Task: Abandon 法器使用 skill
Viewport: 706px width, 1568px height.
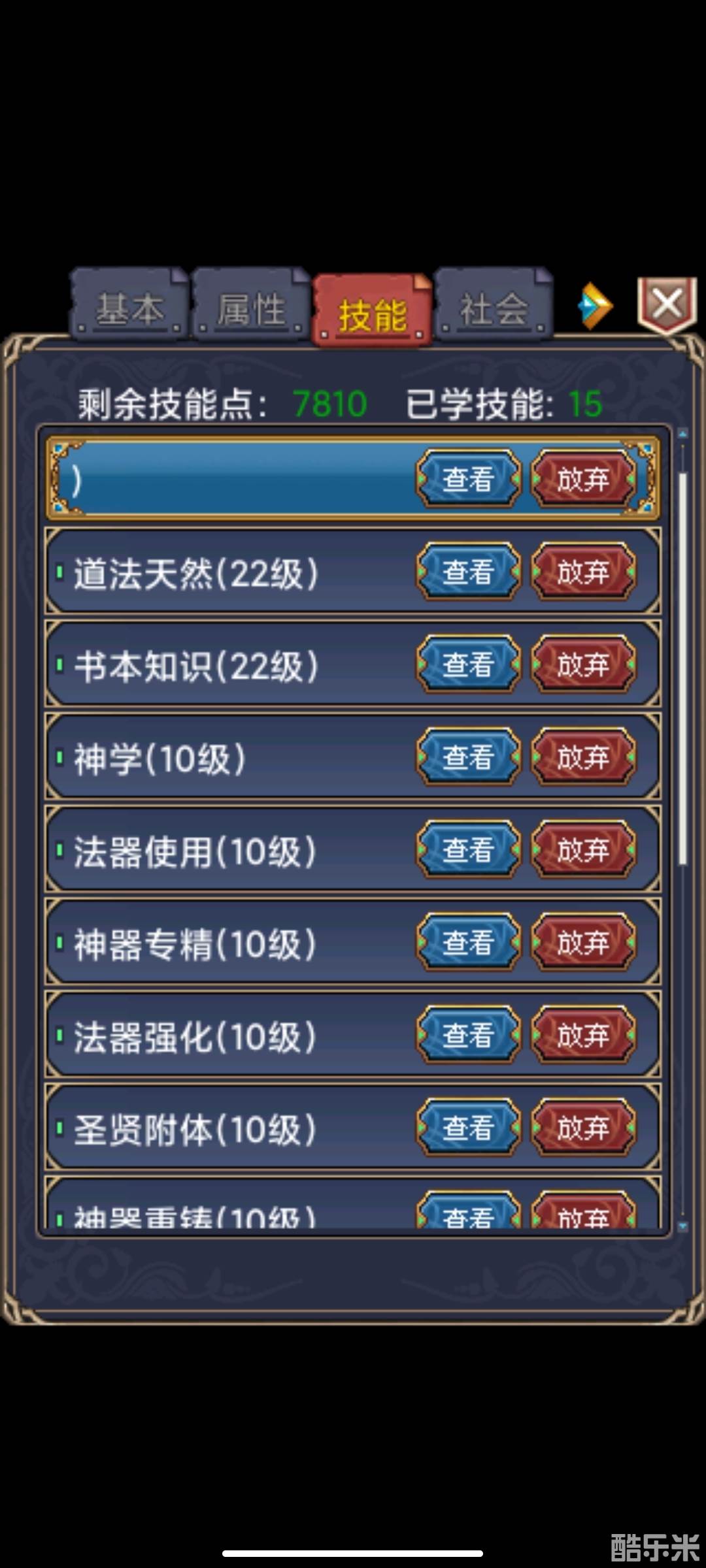Action: (583, 851)
